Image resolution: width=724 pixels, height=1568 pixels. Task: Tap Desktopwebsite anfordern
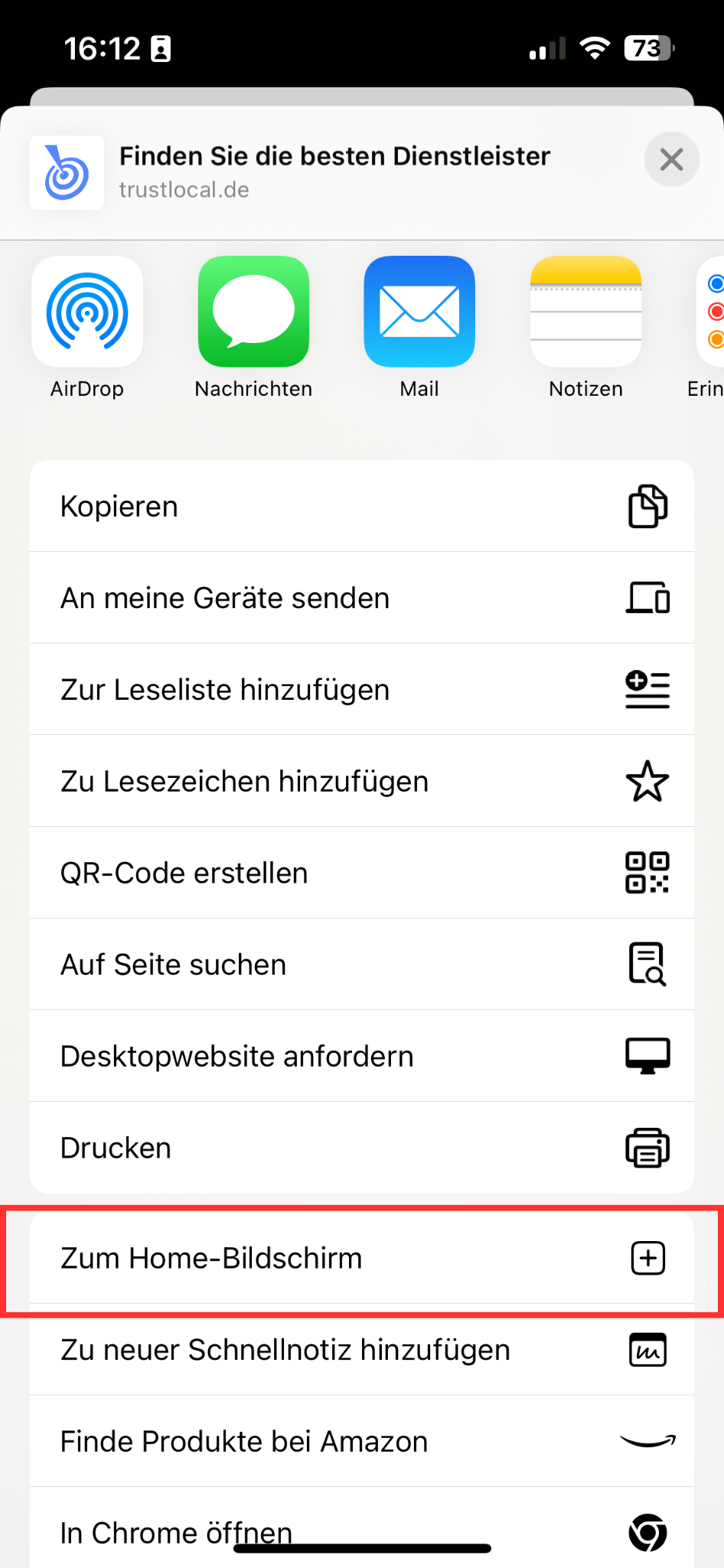(x=362, y=1056)
